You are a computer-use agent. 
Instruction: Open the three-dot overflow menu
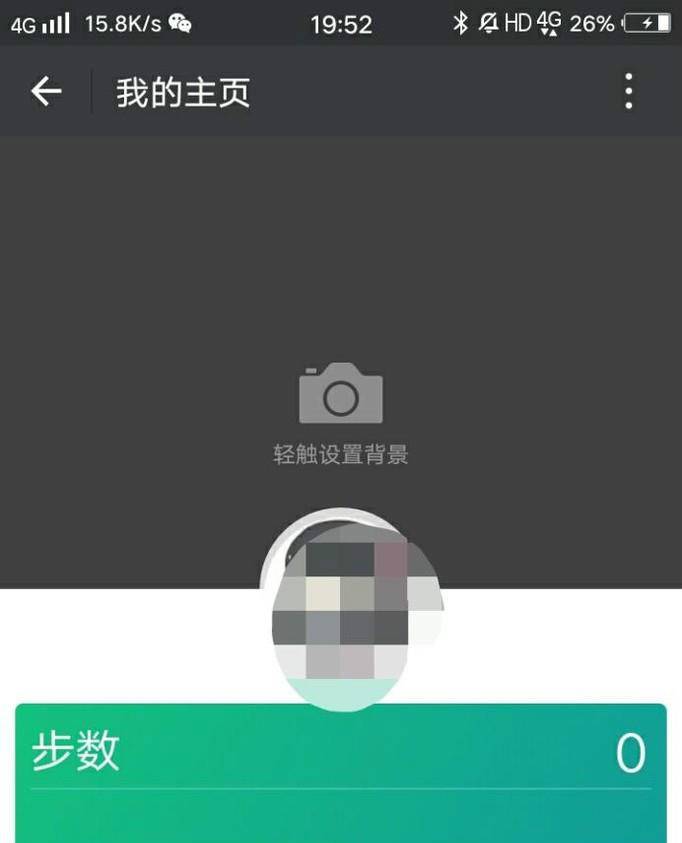point(628,92)
